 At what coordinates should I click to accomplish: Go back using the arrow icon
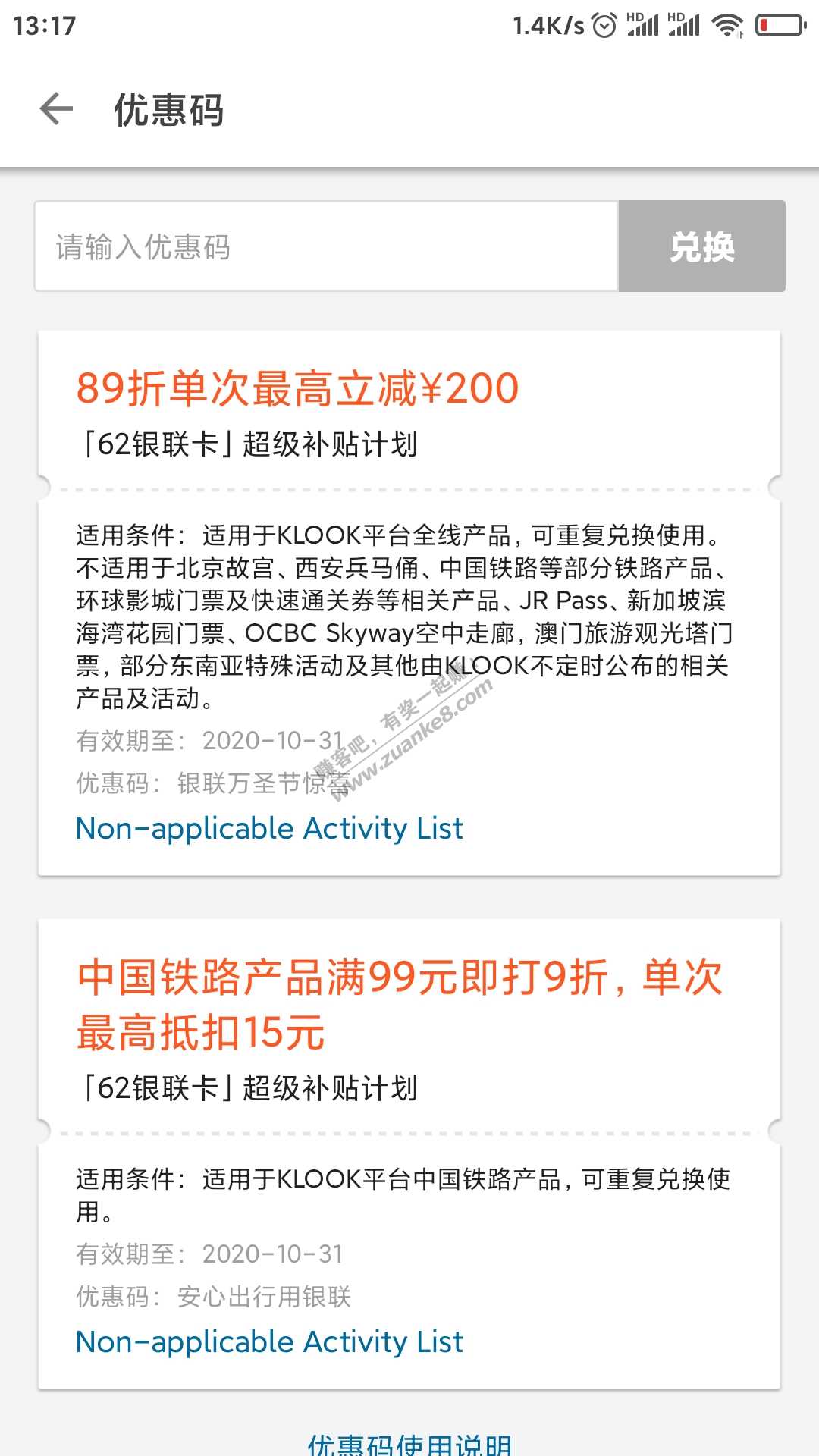[57, 109]
